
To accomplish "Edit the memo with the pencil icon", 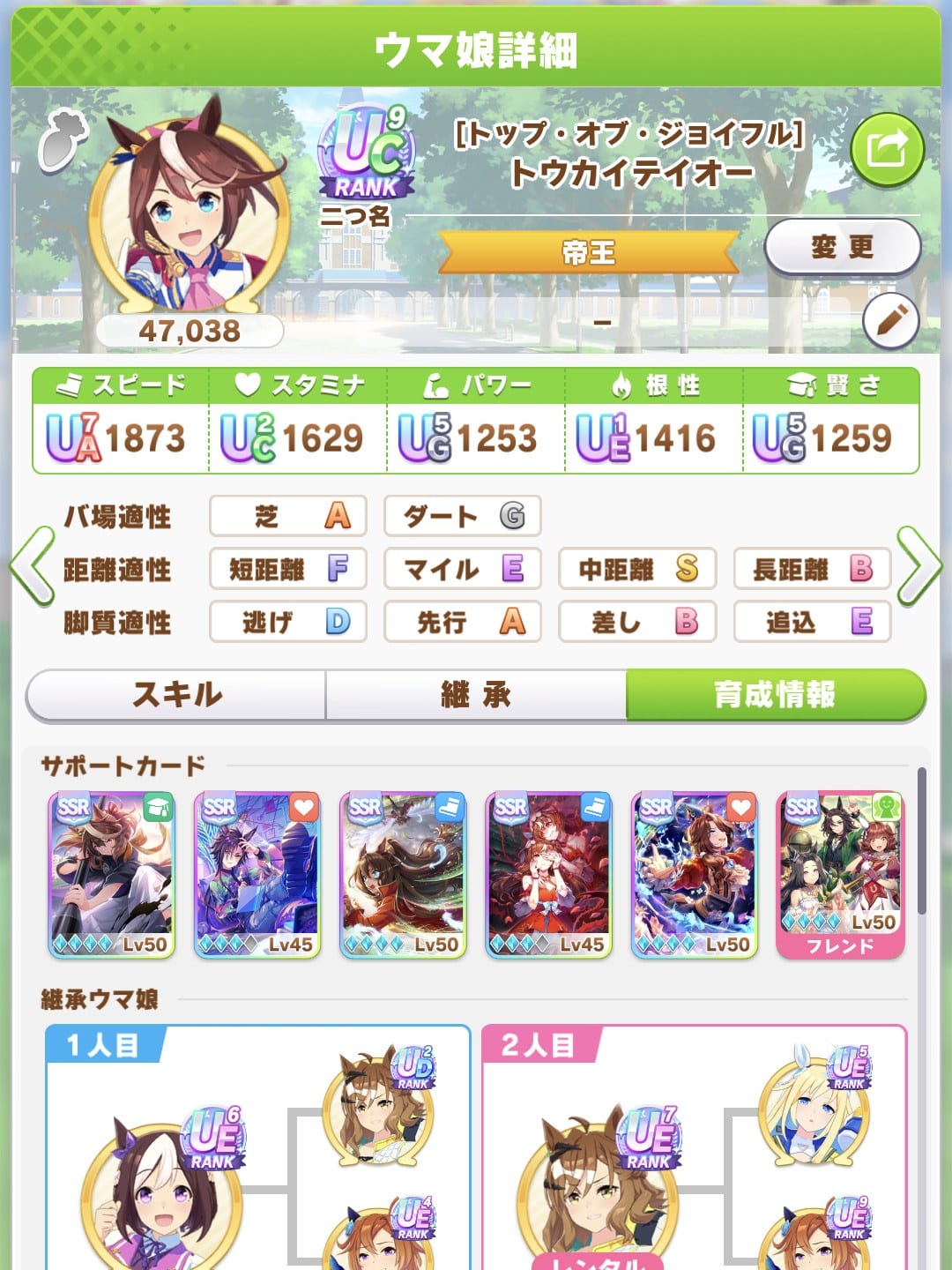I will (x=890, y=321).
